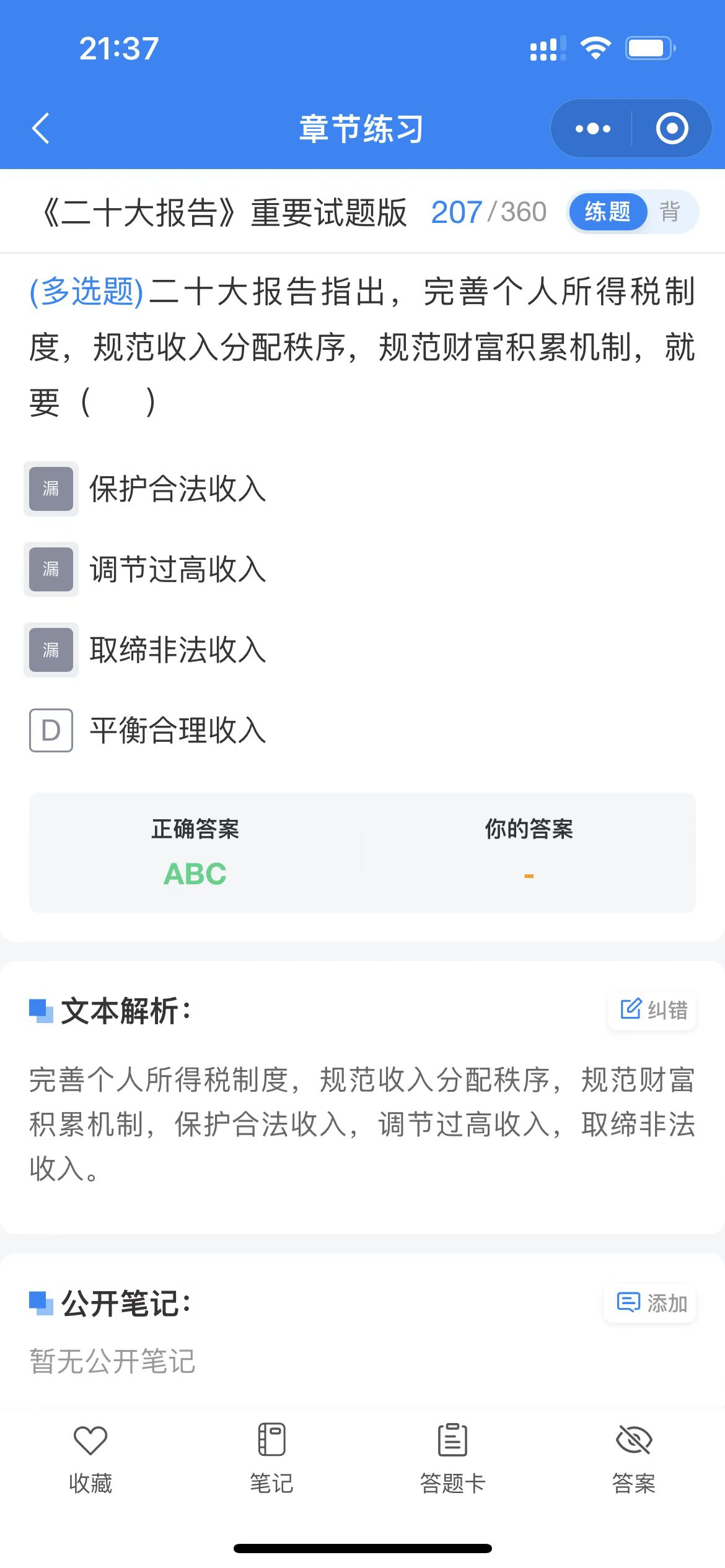Select option 保护合法收入
The width and height of the screenshot is (725, 1568).
pyautogui.click(x=147, y=489)
